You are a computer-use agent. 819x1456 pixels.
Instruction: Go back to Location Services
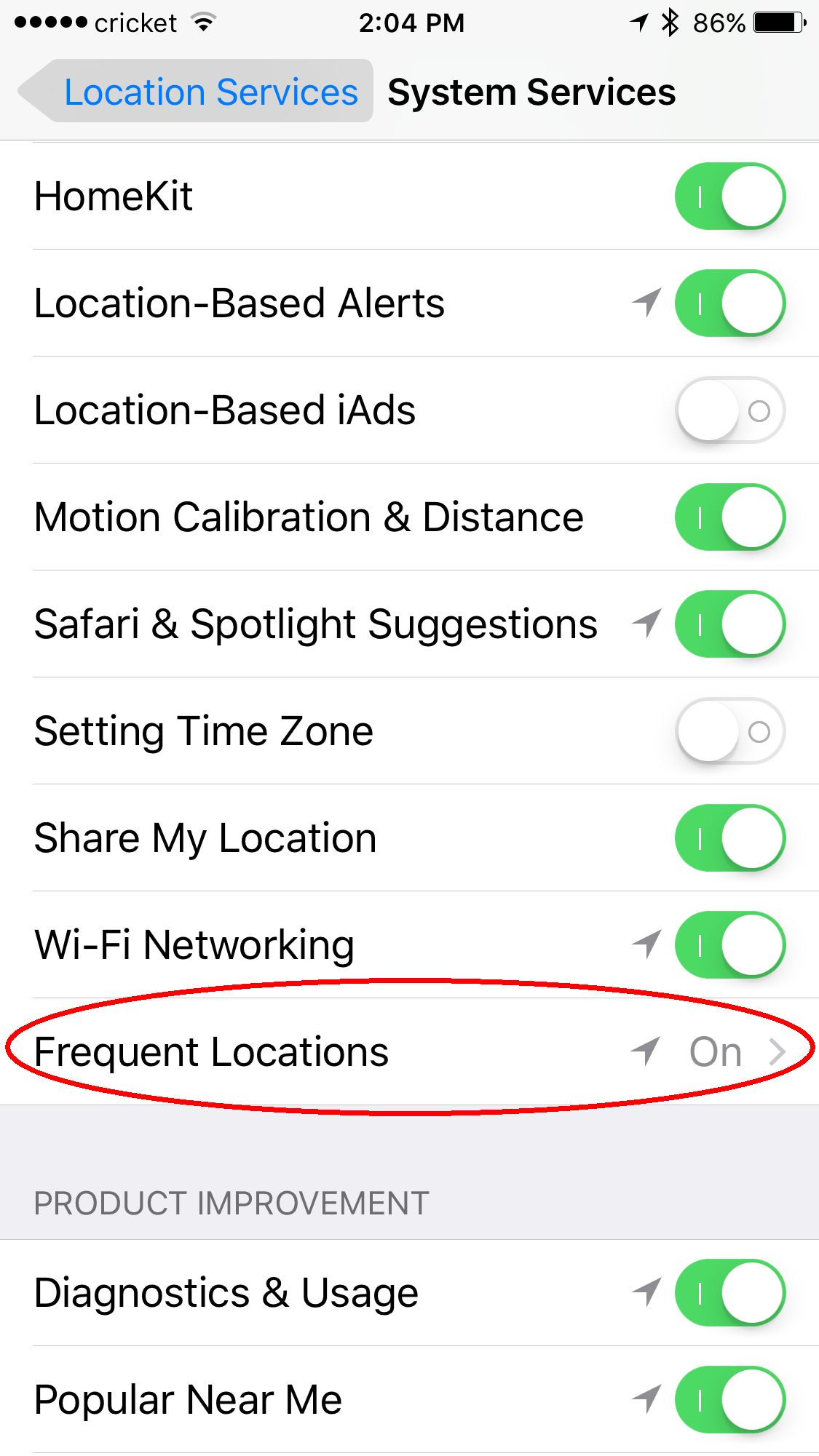[195, 92]
